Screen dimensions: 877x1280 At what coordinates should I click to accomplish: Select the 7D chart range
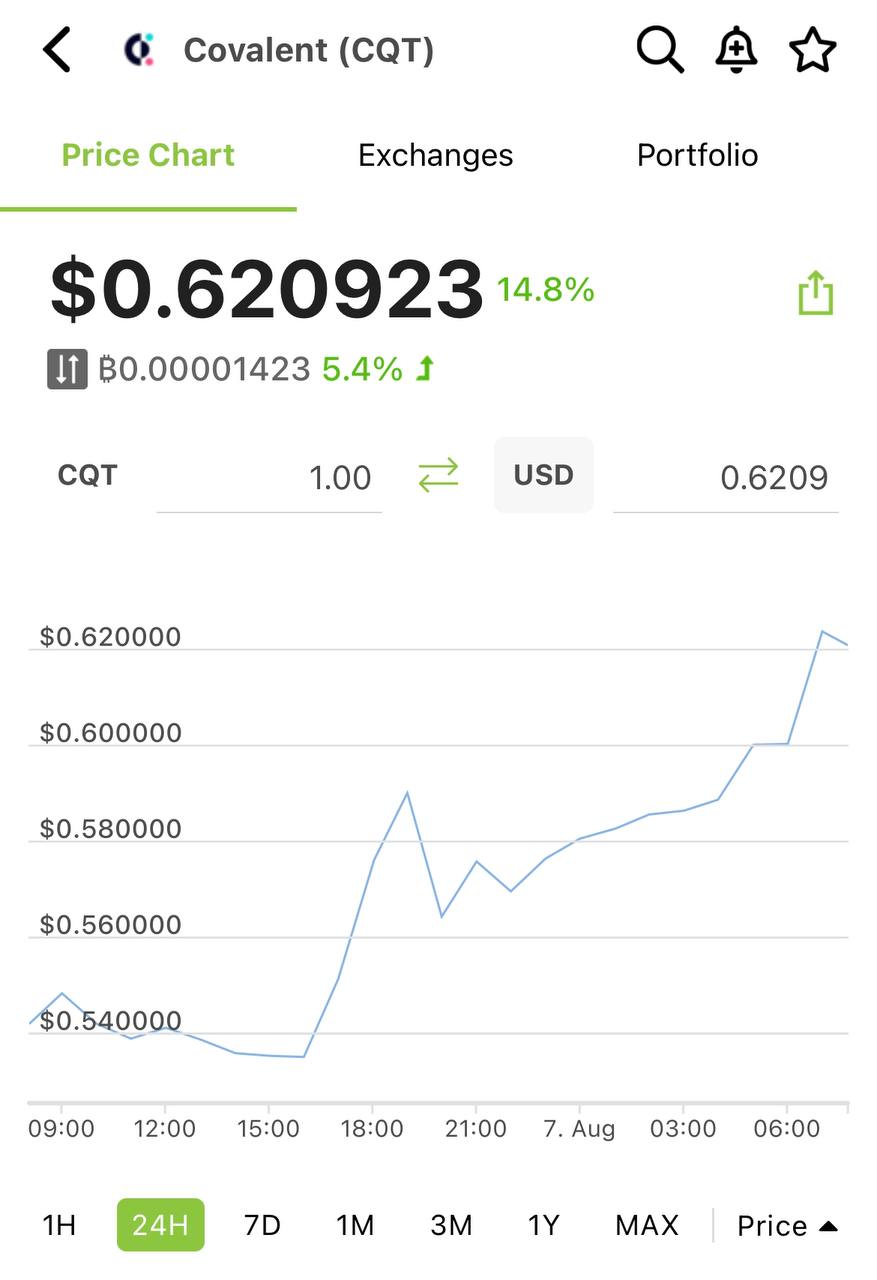262,1225
